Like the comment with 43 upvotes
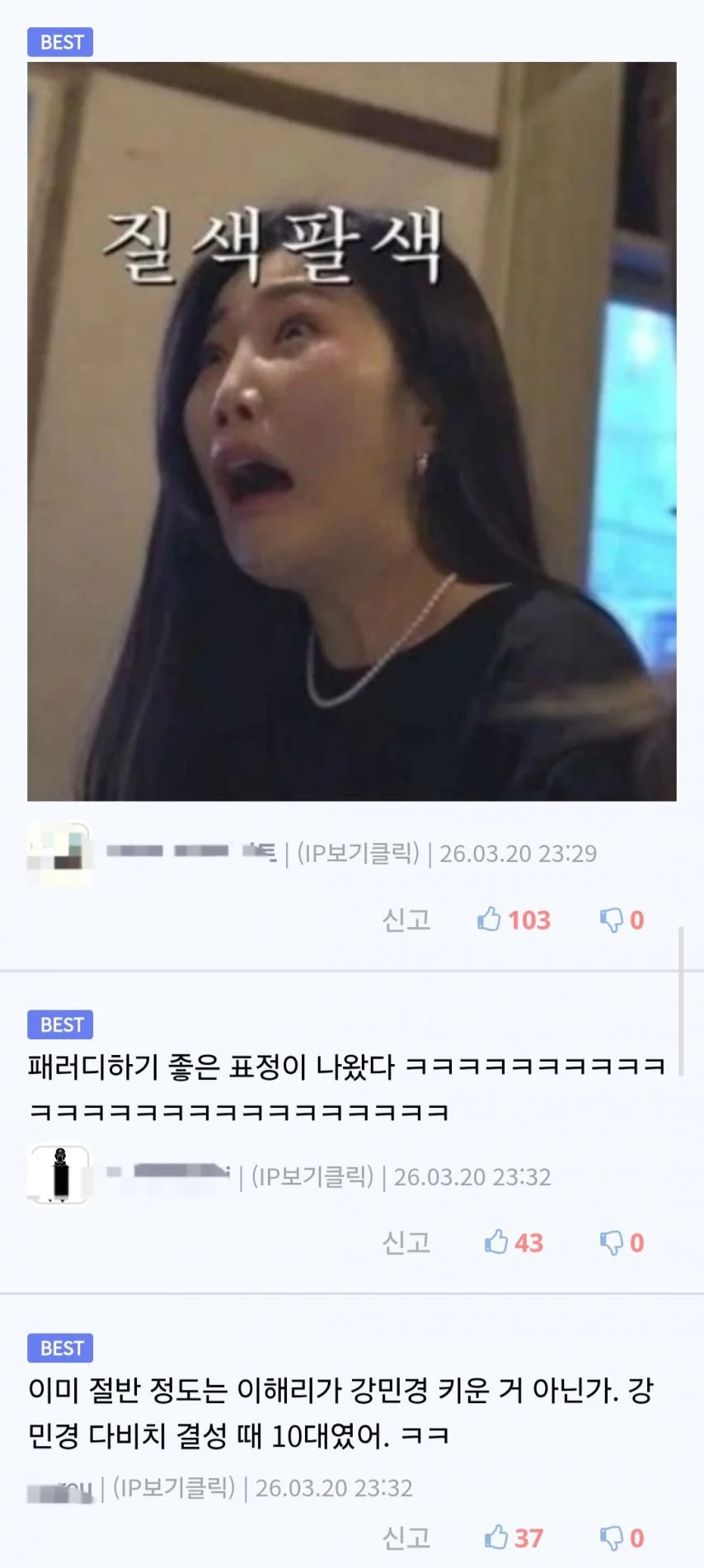The width and height of the screenshot is (704, 1568). (496, 1242)
